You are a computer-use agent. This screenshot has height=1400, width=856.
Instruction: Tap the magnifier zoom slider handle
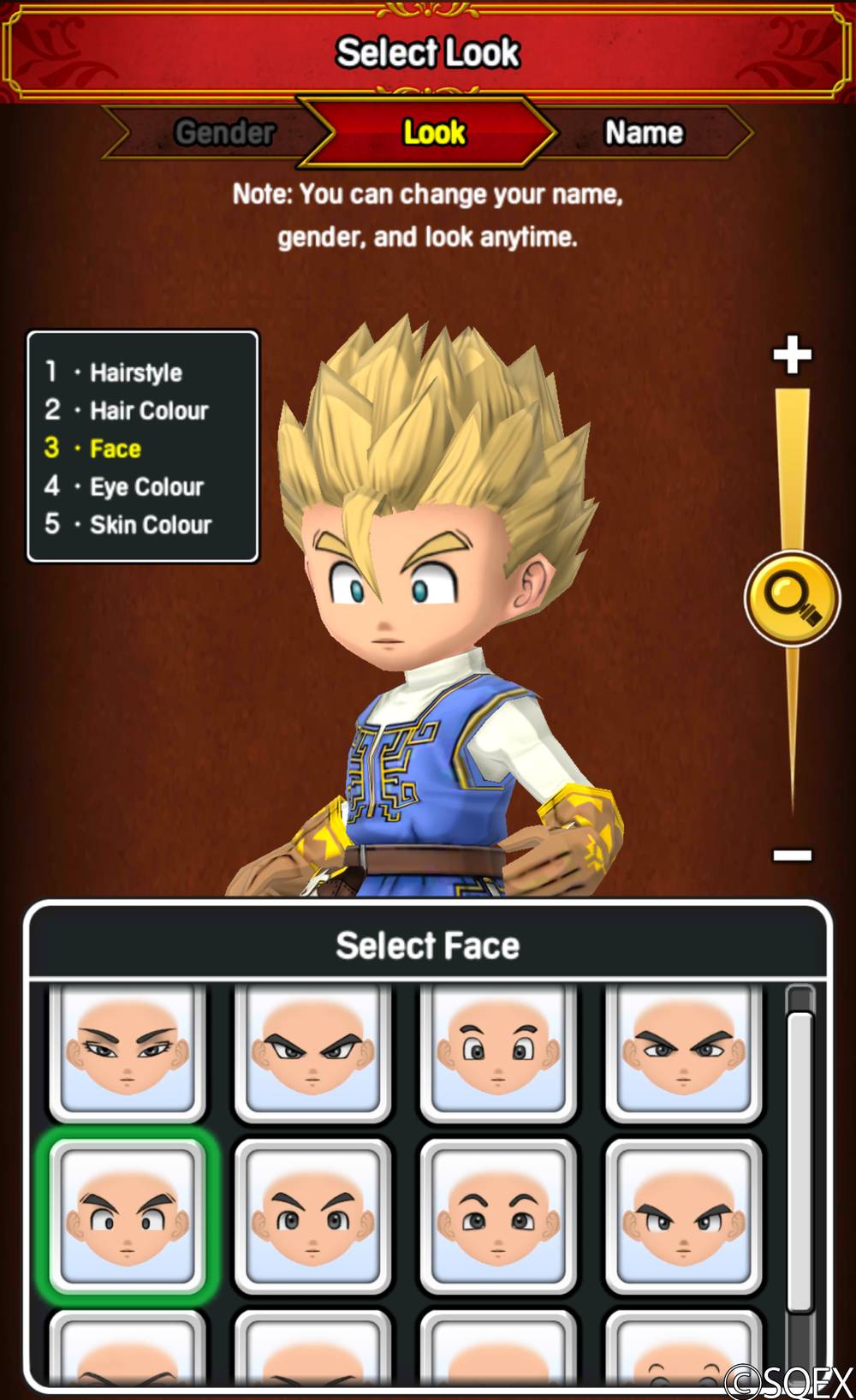click(x=793, y=598)
